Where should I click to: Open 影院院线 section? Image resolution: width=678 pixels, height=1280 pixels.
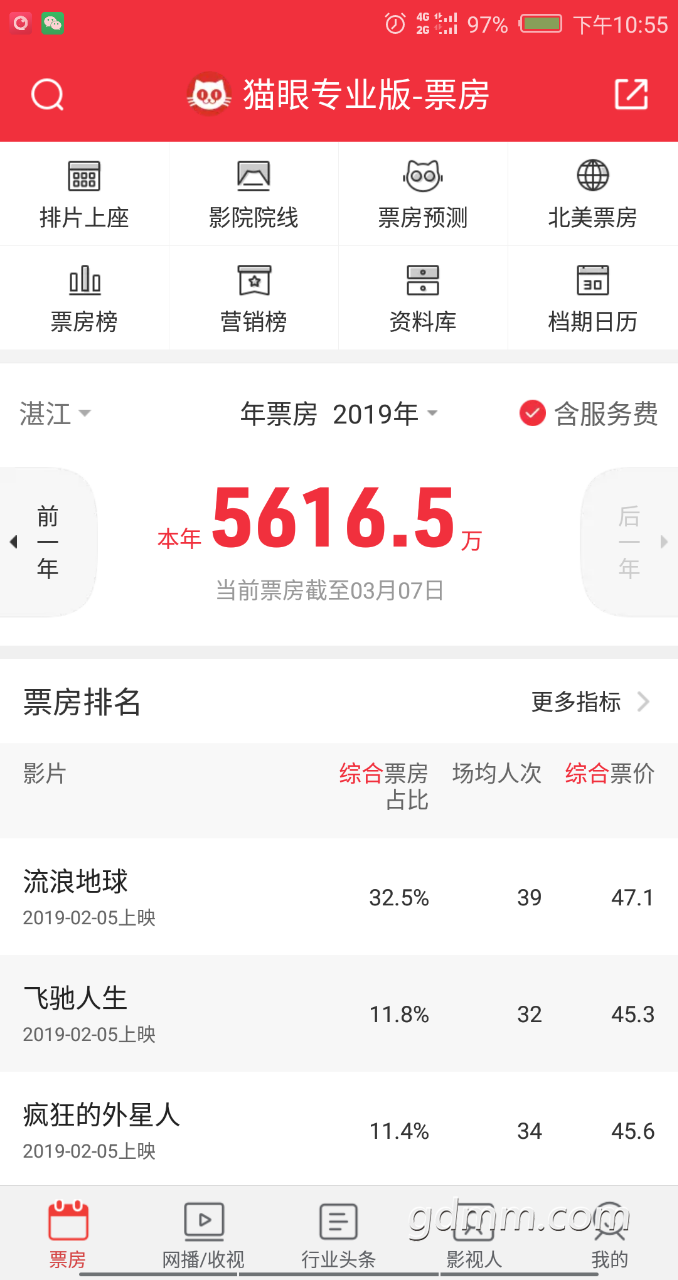tap(254, 194)
